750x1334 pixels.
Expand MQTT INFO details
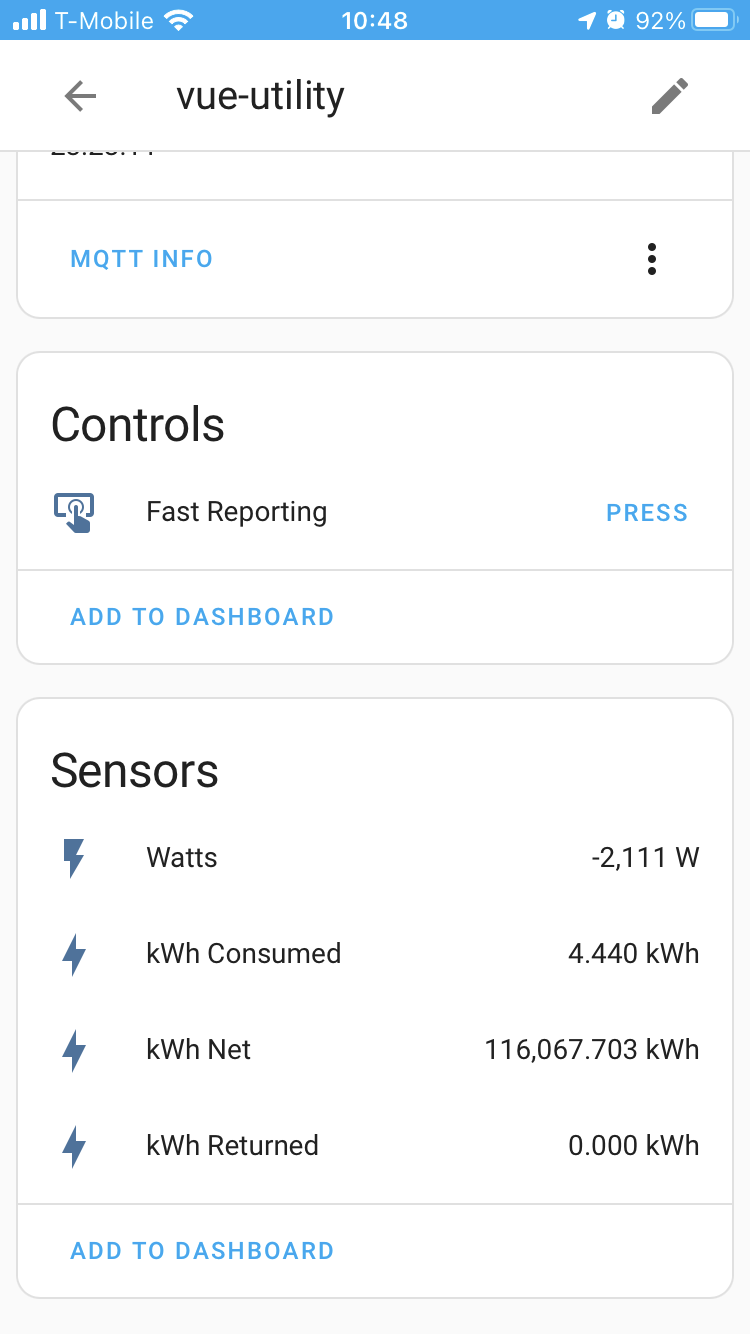(x=141, y=258)
